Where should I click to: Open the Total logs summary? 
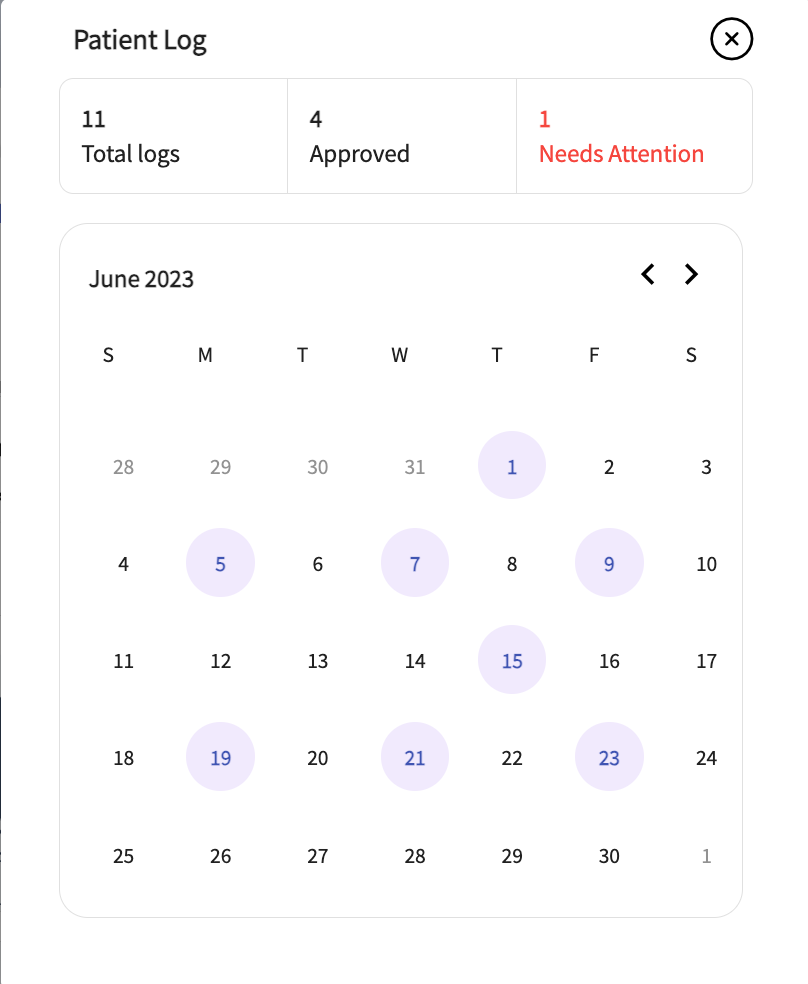point(173,136)
